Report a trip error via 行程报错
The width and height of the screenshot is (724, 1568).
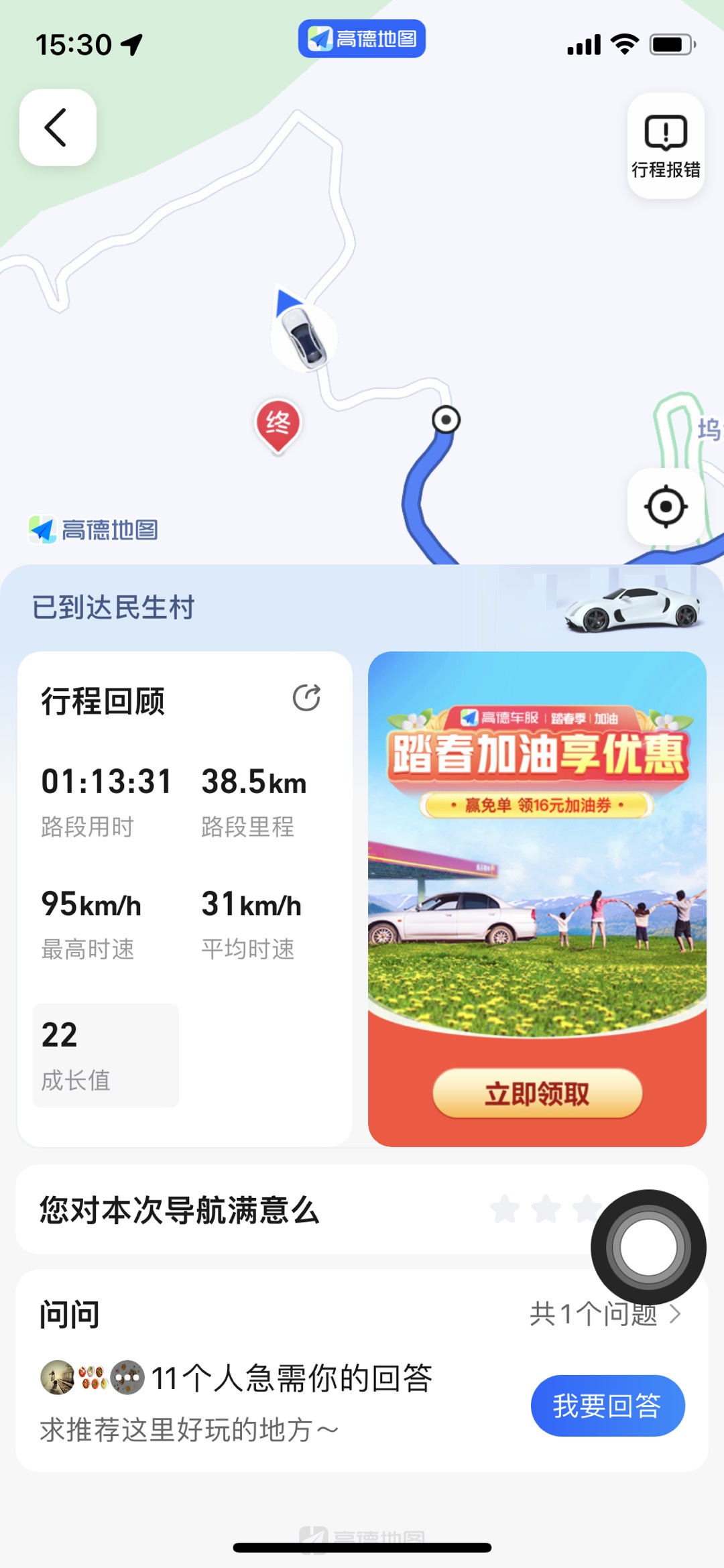pos(665,145)
